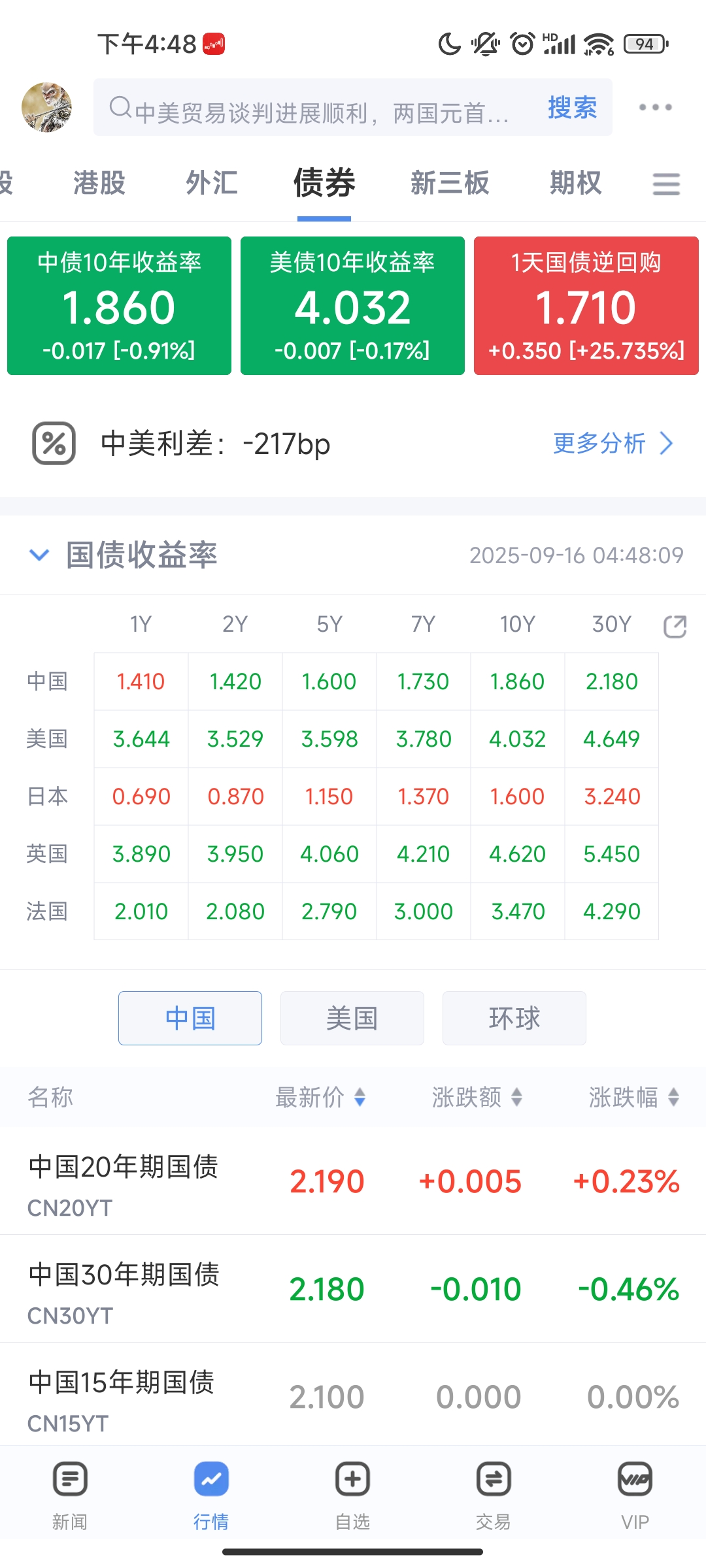Open the 中债10年收益率 card
Image resolution: width=706 pixels, height=1568 pixels.
(119, 306)
